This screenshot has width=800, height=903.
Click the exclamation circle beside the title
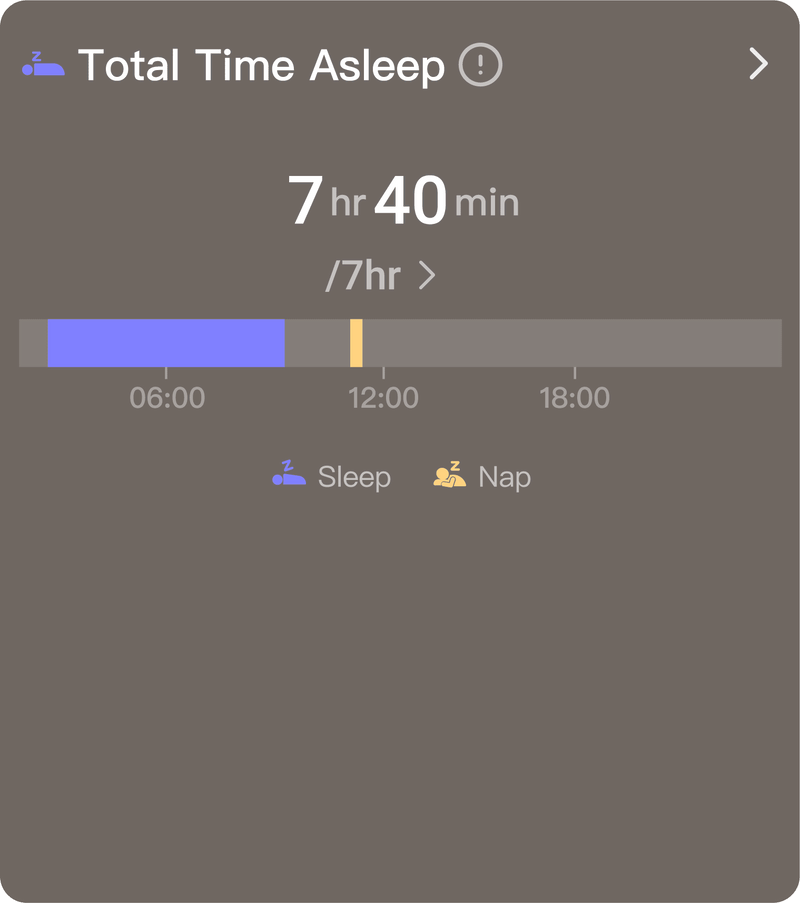tap(483, 64)
